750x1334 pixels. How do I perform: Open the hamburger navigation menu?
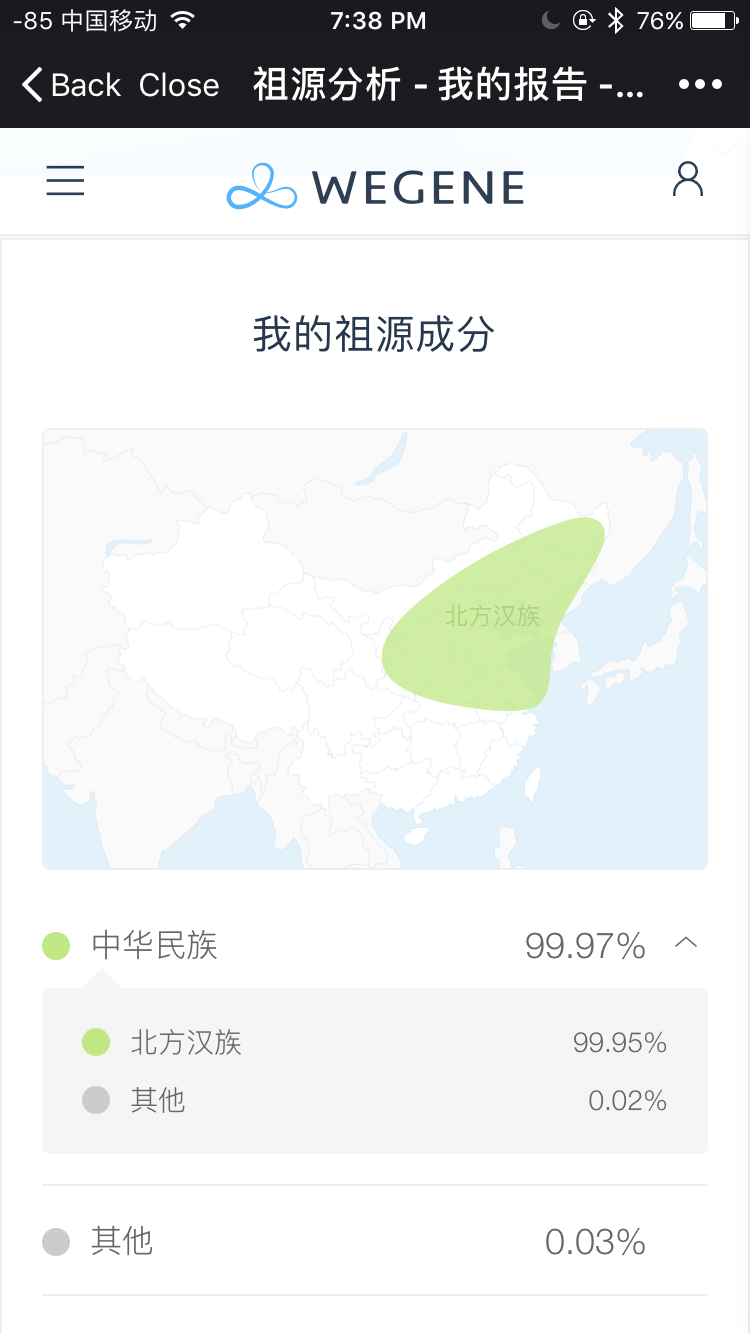tap(66, 181)
